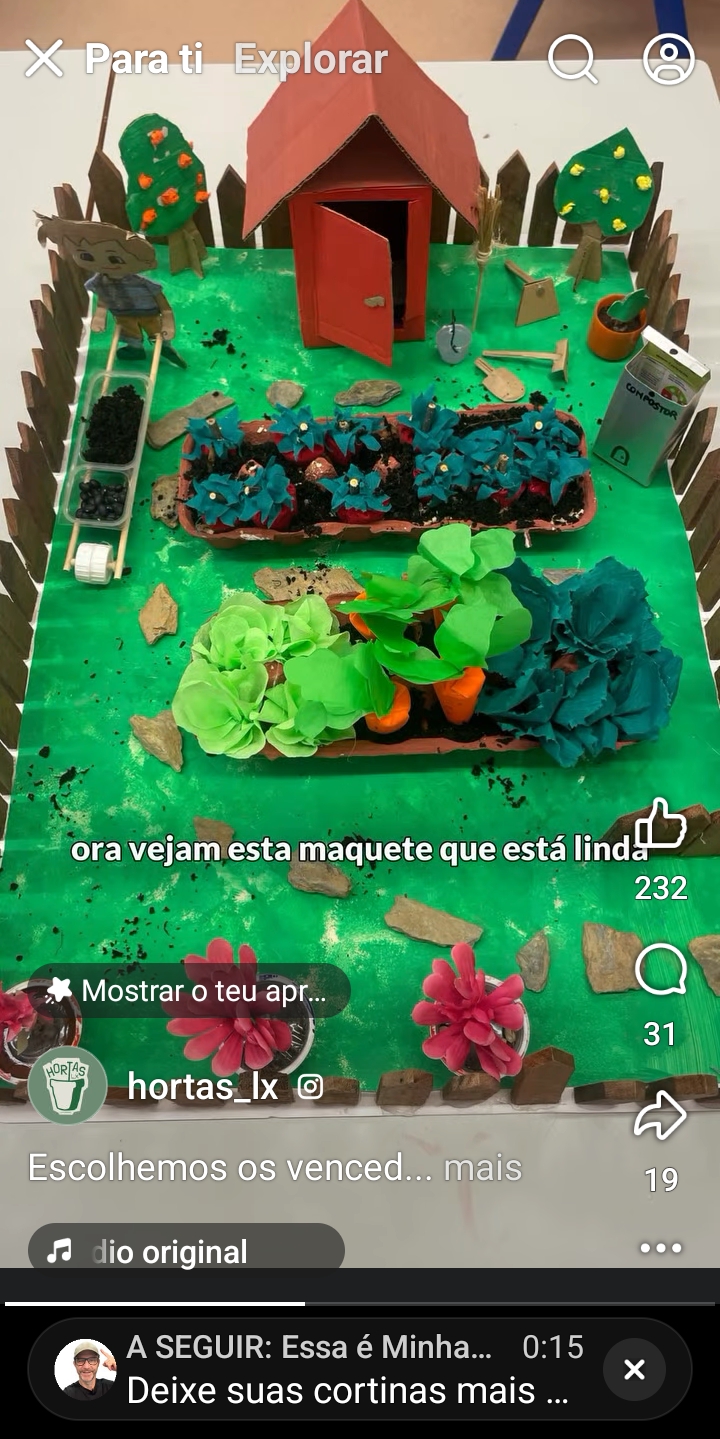The width and height of the screenshot is (720, 1439).
Task: Switch to the Explorar tab
Action: (x=310, y=59)
